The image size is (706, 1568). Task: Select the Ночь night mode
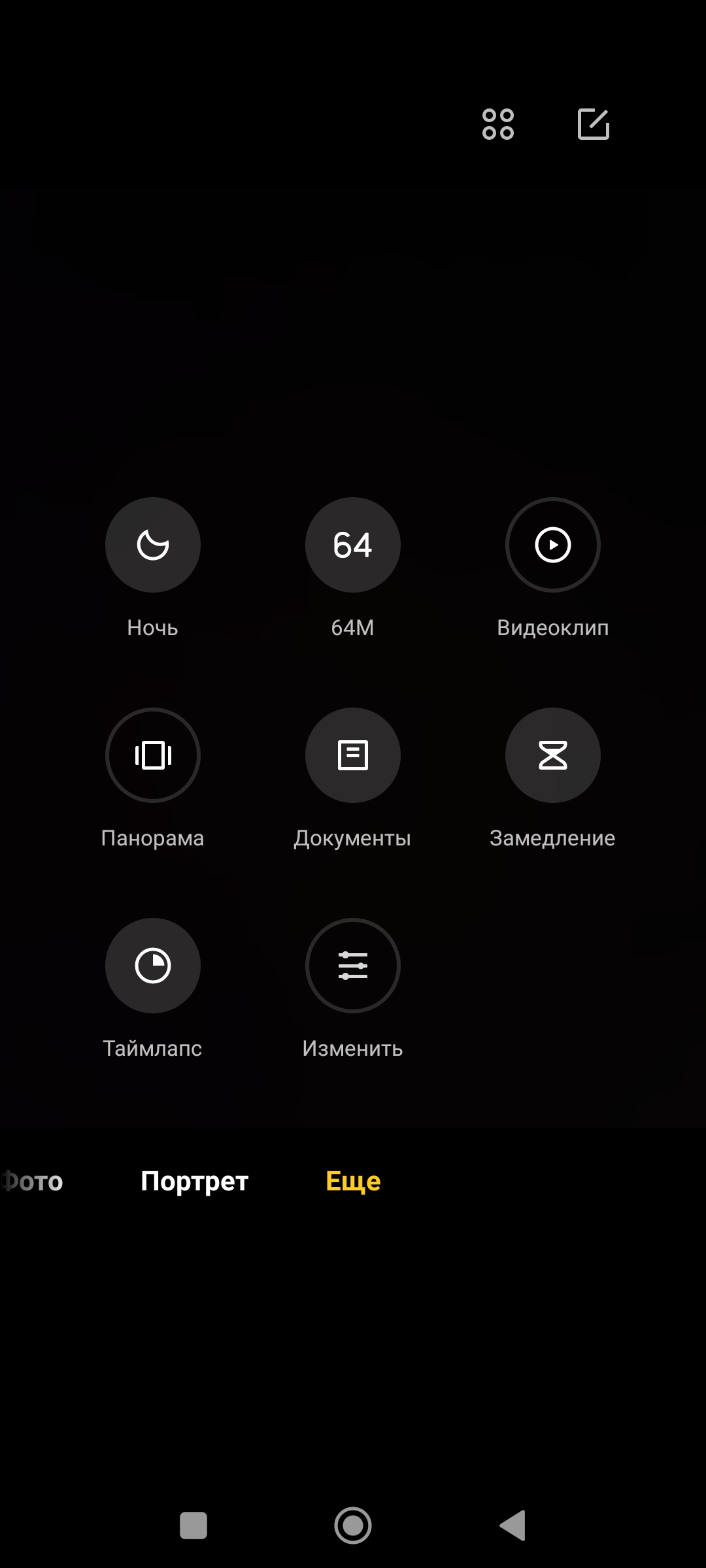pyautogui.click(x=153, y=545)
